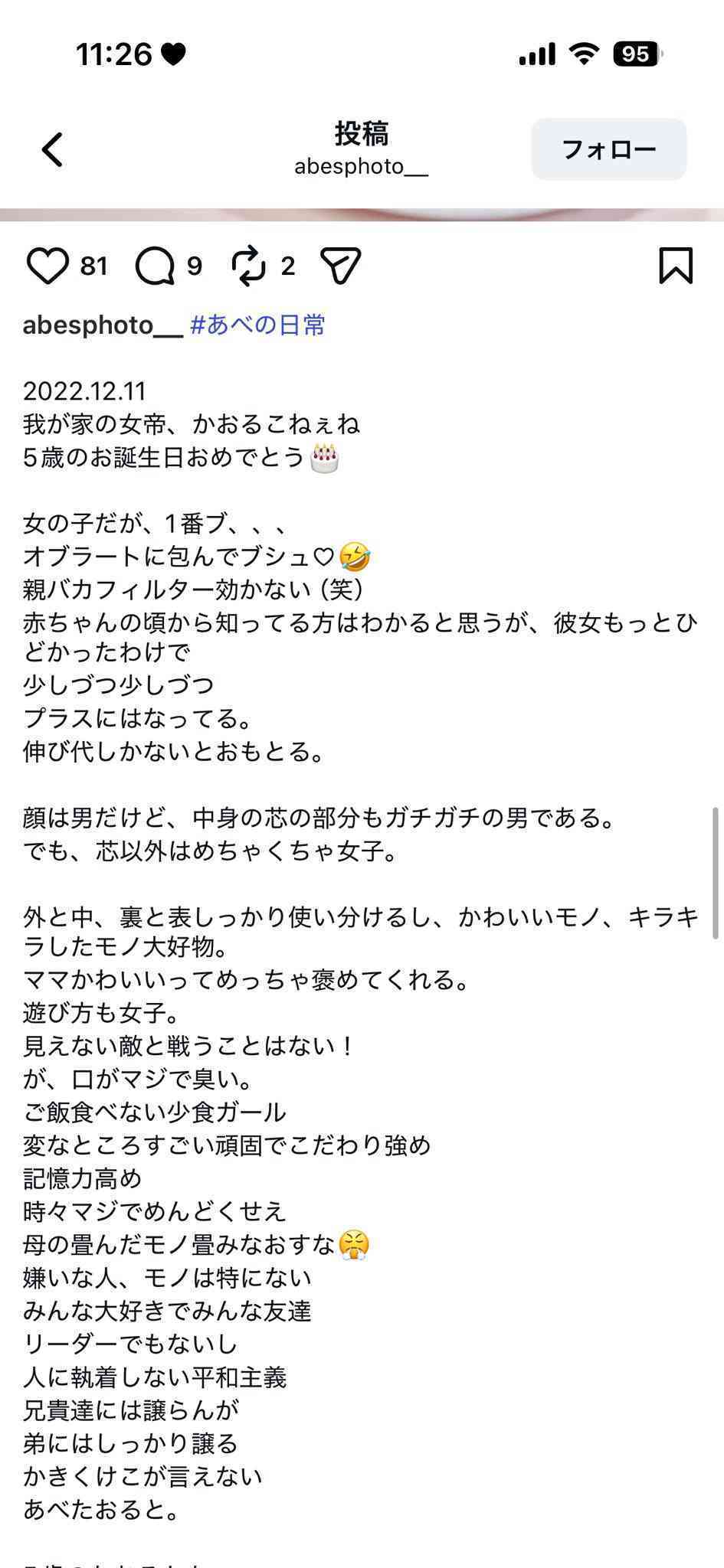Share the post via the paper plane icon
This screenshot has height=1568, width=724.
tap(339, 265)
